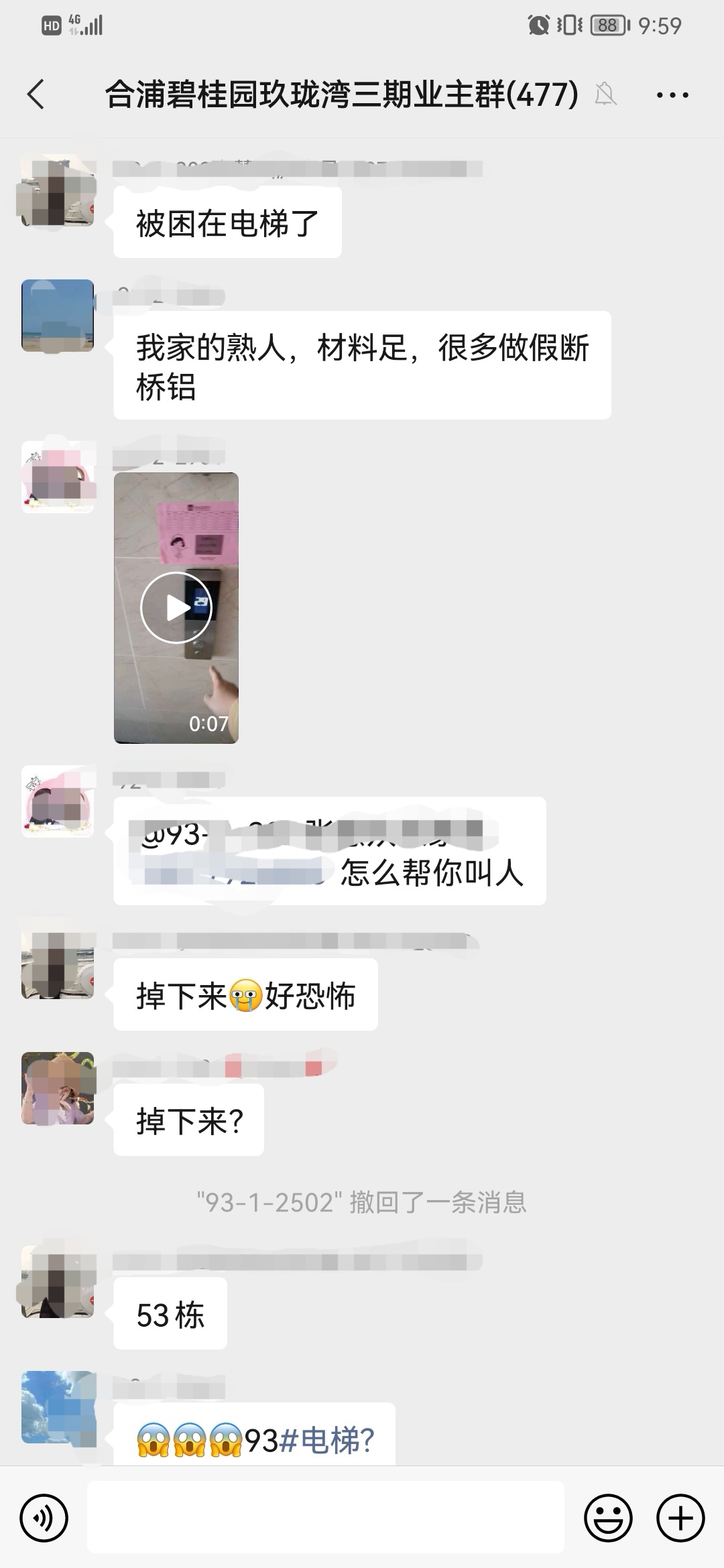The height and width of the screenshot is (1568, 724).
Task: Play the 0:07 elevator video
Action: [x=176, y=608]
